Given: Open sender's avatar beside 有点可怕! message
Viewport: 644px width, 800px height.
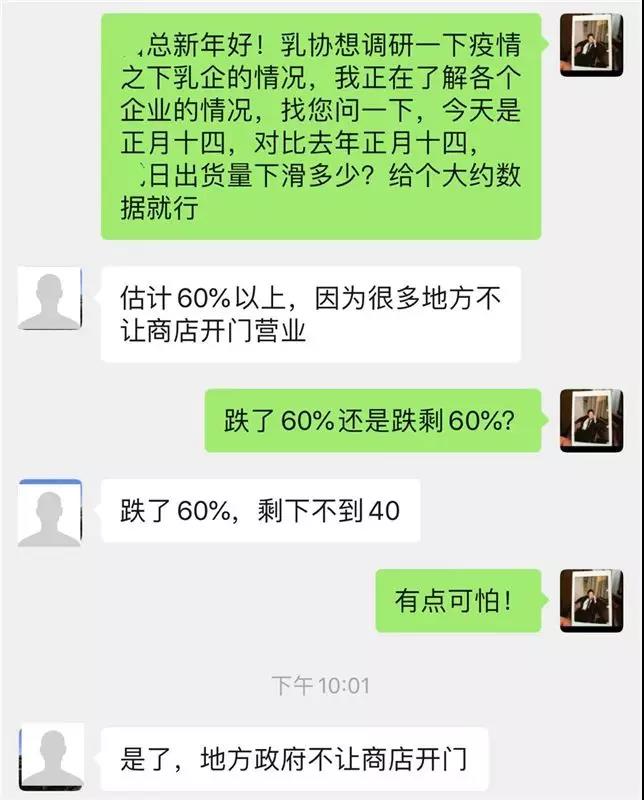Looking at the screenshot, I should [x=591, y=601].
